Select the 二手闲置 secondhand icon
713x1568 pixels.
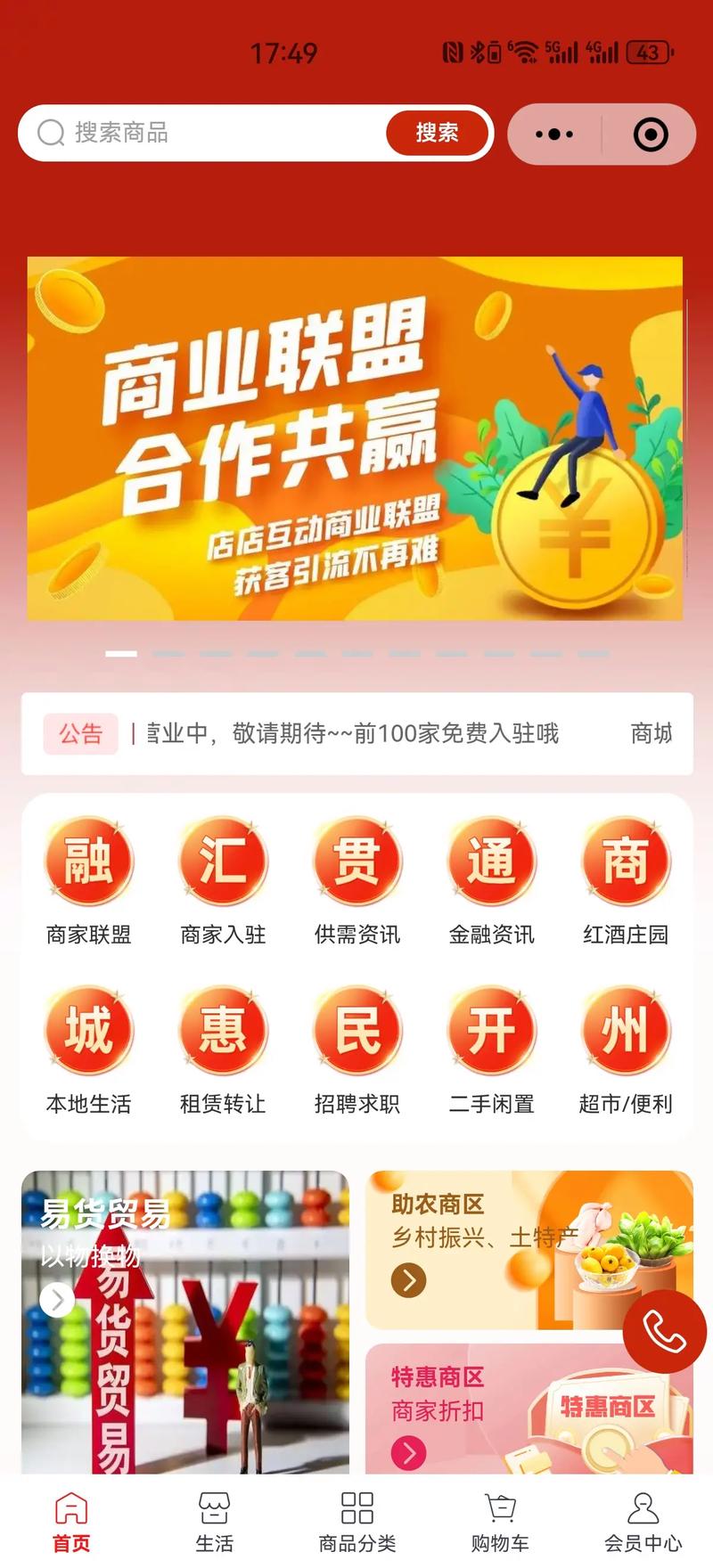491,1030
